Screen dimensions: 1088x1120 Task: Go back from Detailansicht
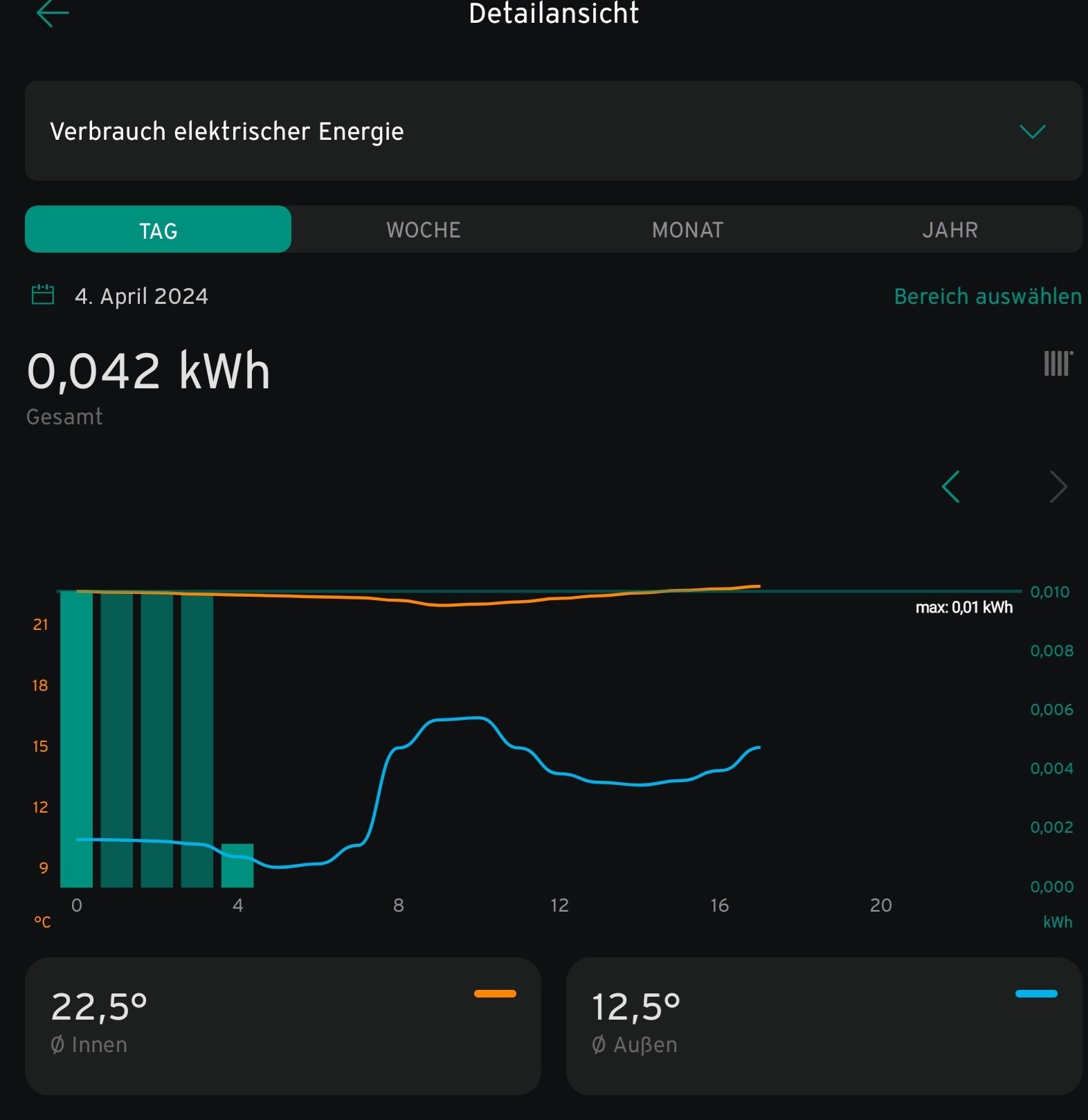click(x=53, y=13)
